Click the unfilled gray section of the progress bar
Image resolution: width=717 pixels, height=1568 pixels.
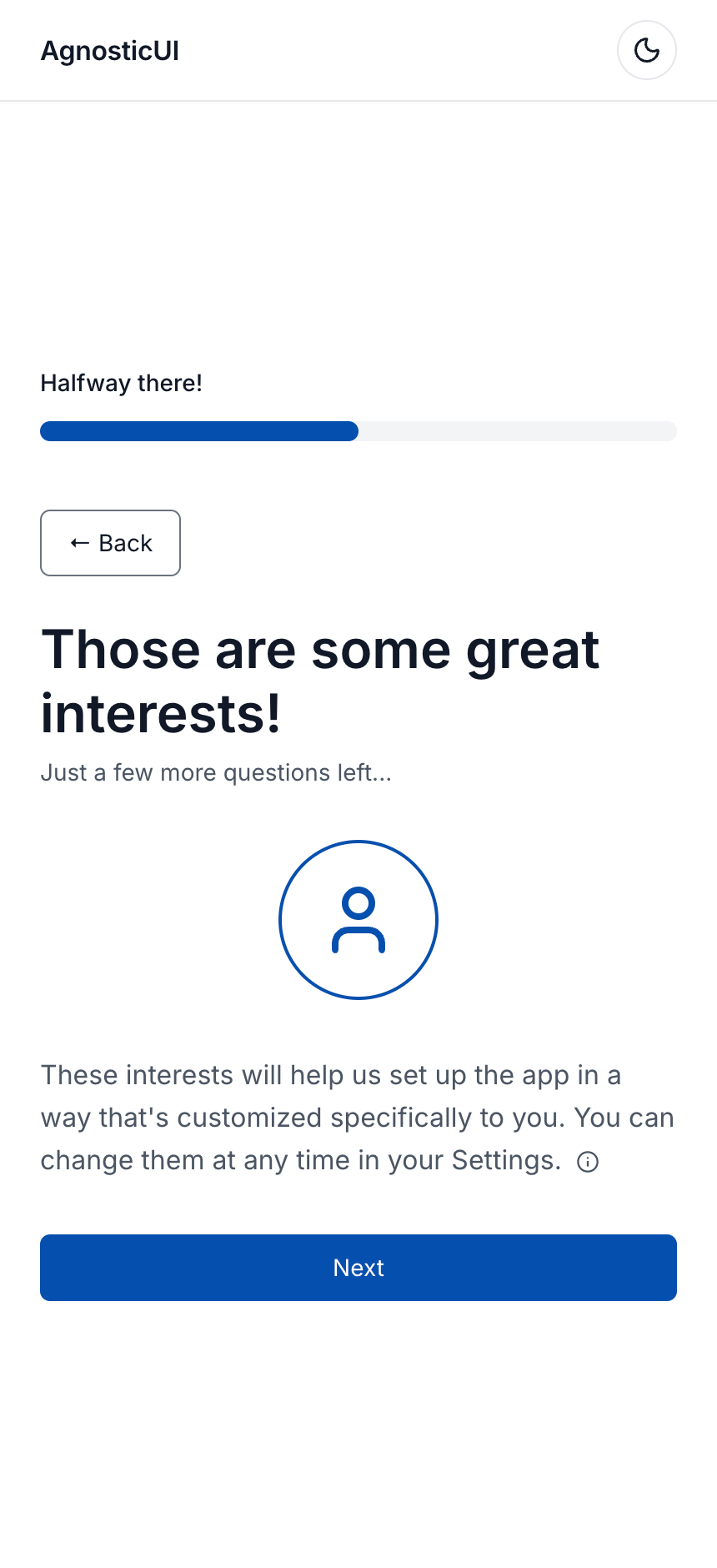tap(517, 431)
